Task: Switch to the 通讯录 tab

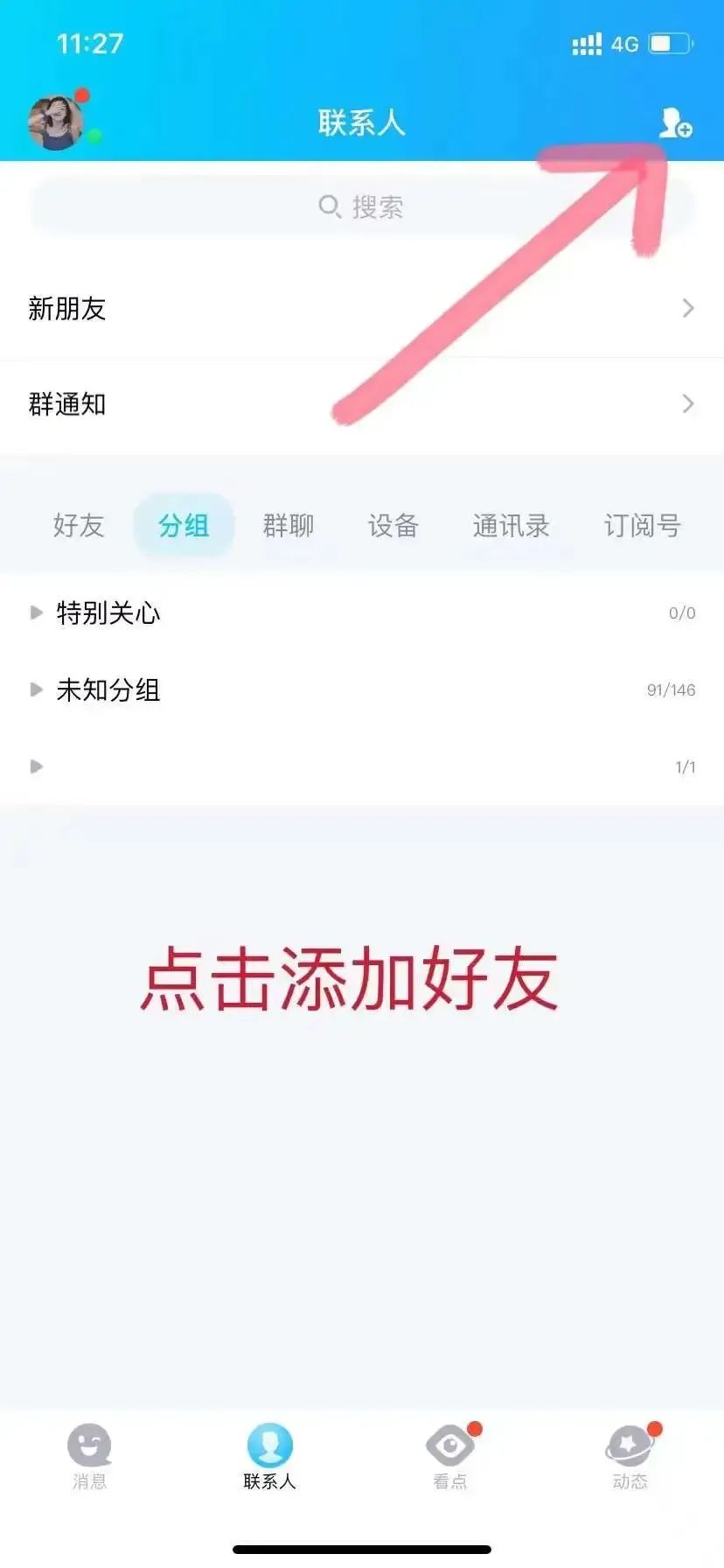Action: tap(511, 525)
